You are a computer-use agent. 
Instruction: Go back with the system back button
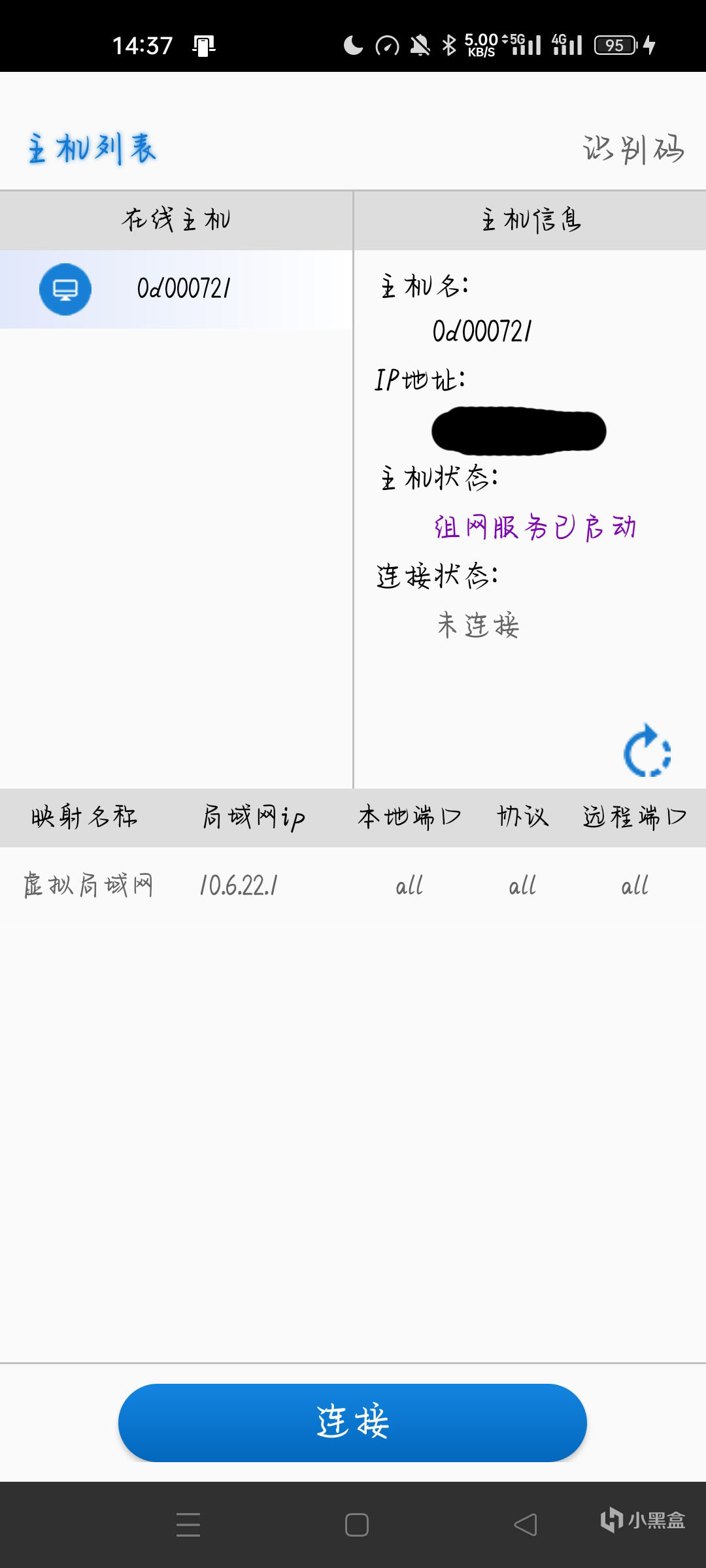coord(526,1524)
